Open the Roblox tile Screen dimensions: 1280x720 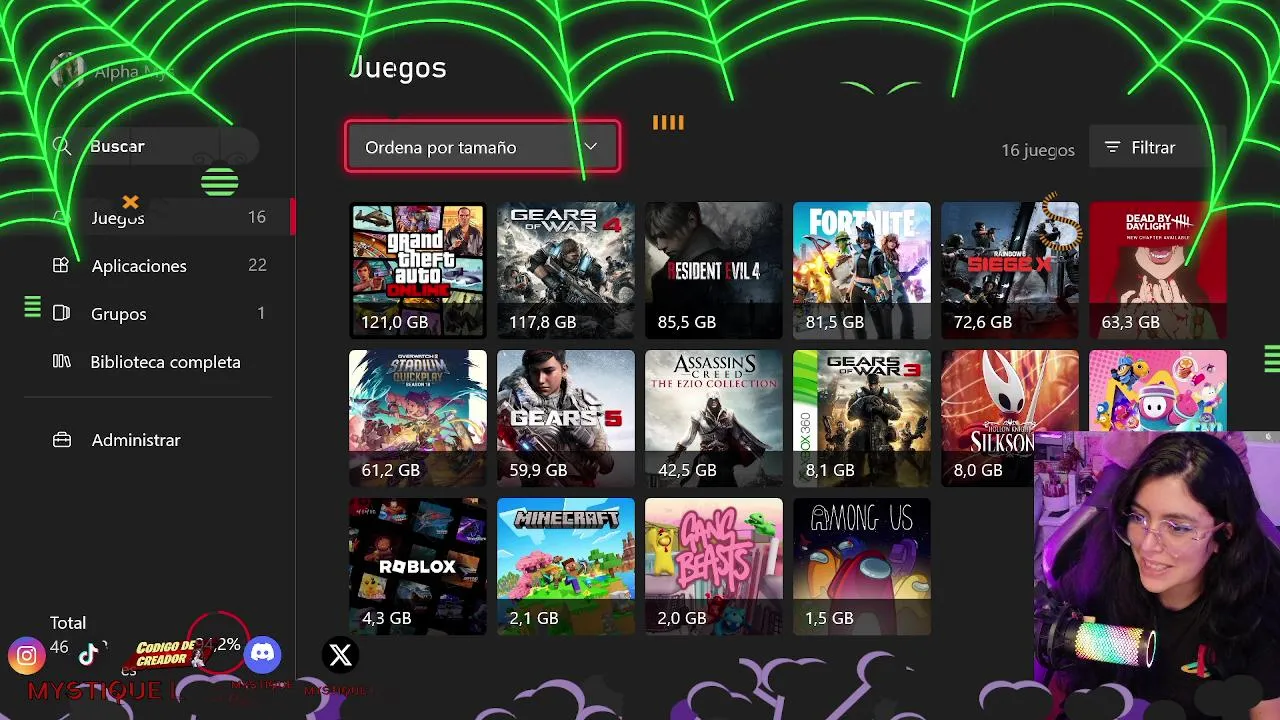point(418,566)
